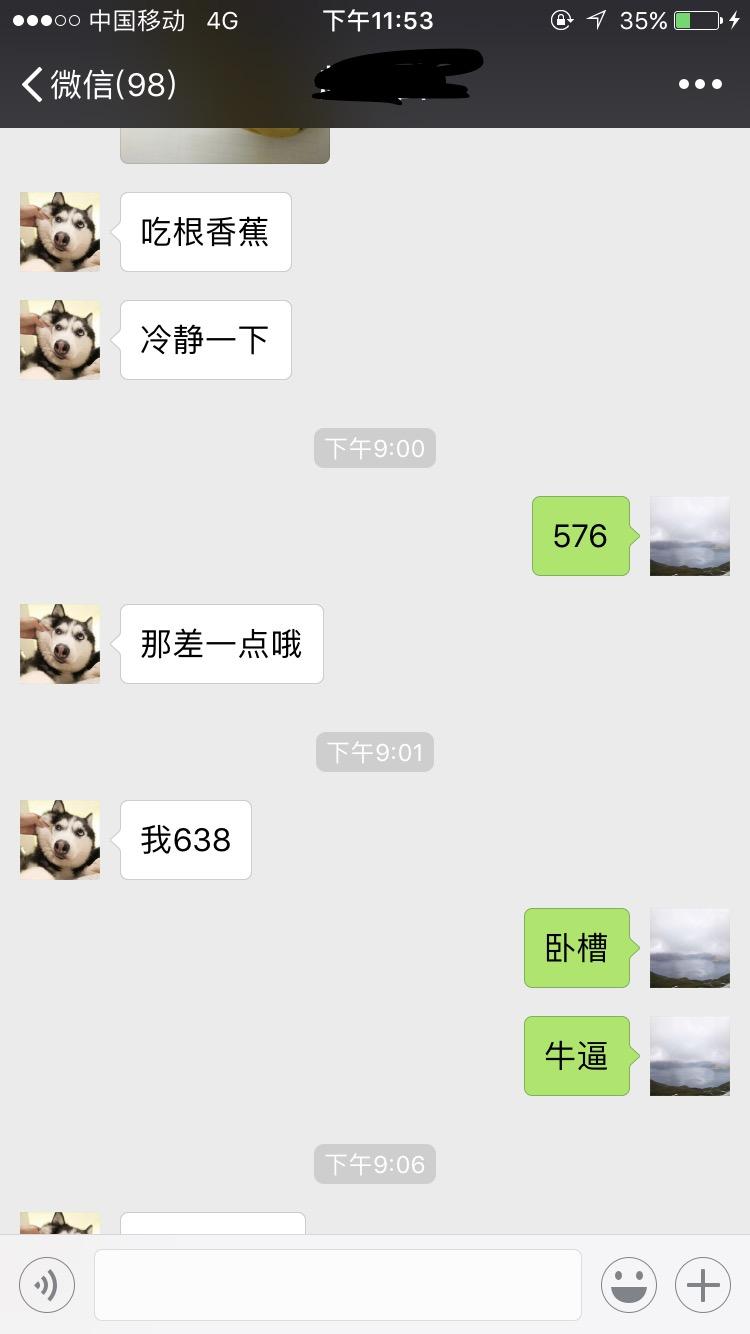This screenshot has height=1334, width=750.
Task: Tap the 下午9:06 timestamp
Action: coord(374,1163)
